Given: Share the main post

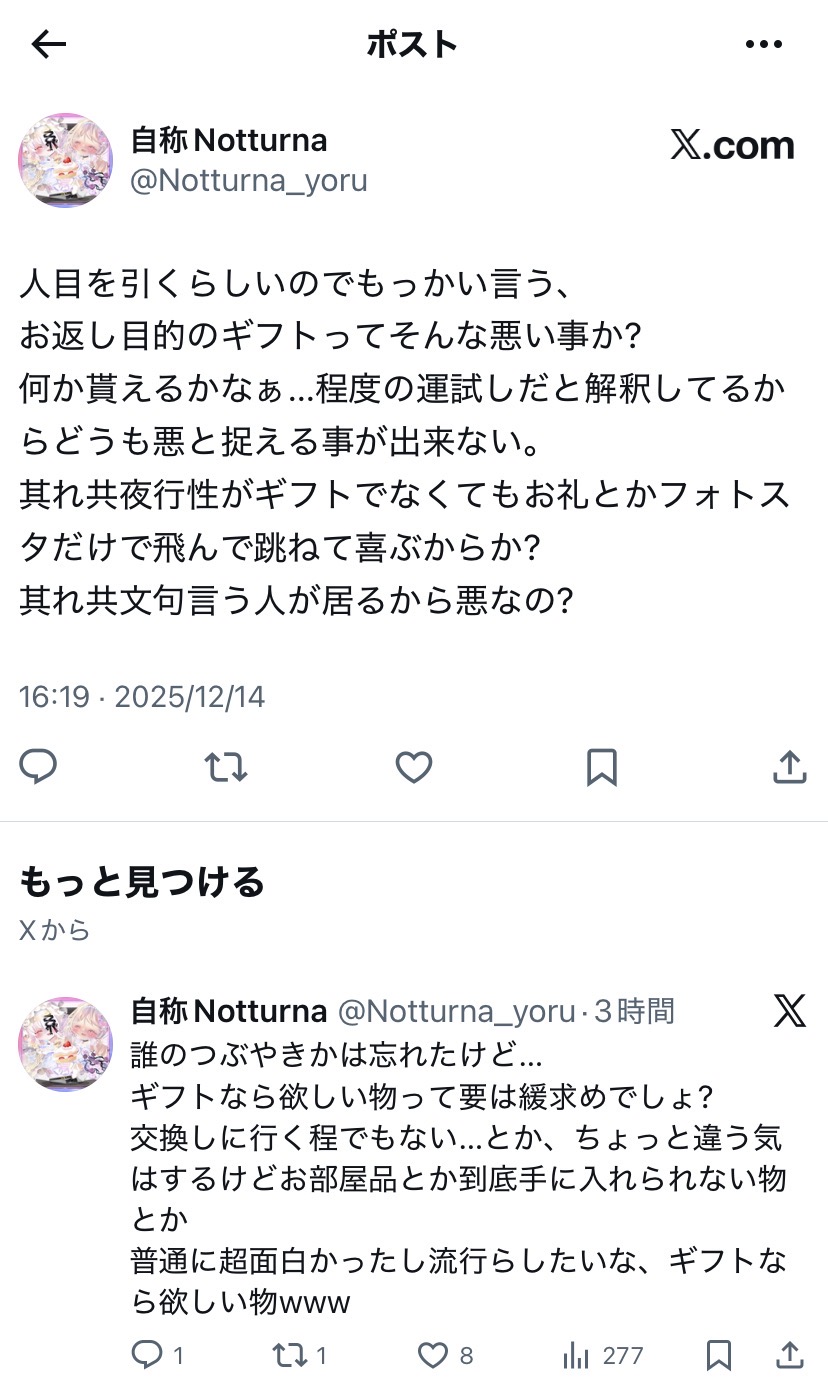Looking at the screenshot, I should pos(790,767).
